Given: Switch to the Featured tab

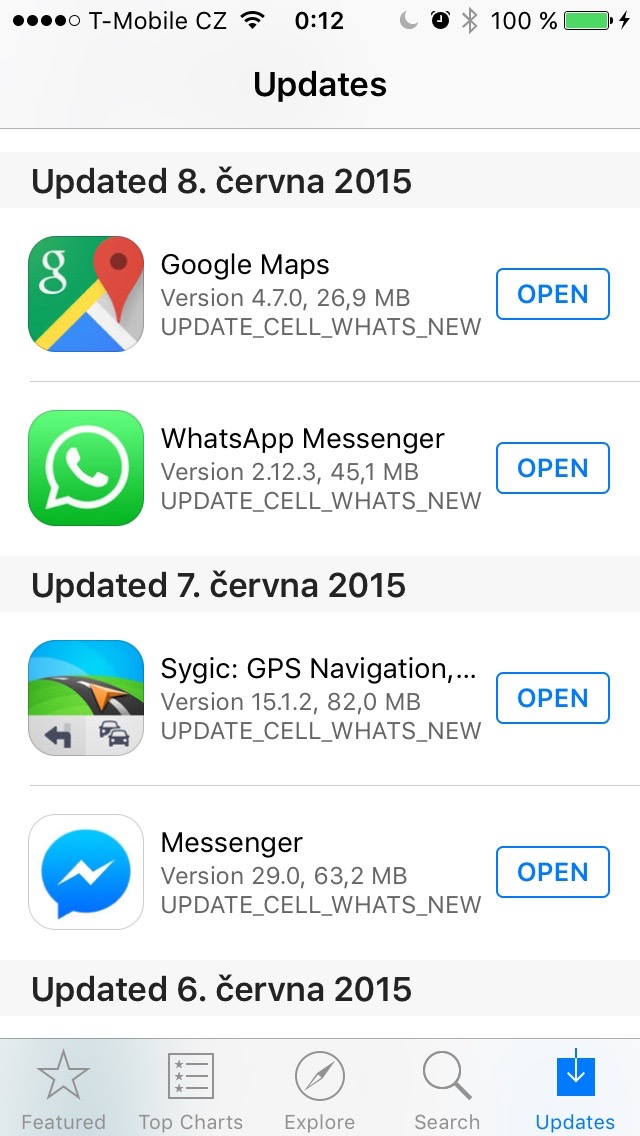Looking at the screenshot, I should pyautogui.click(x=63, y=1090).
